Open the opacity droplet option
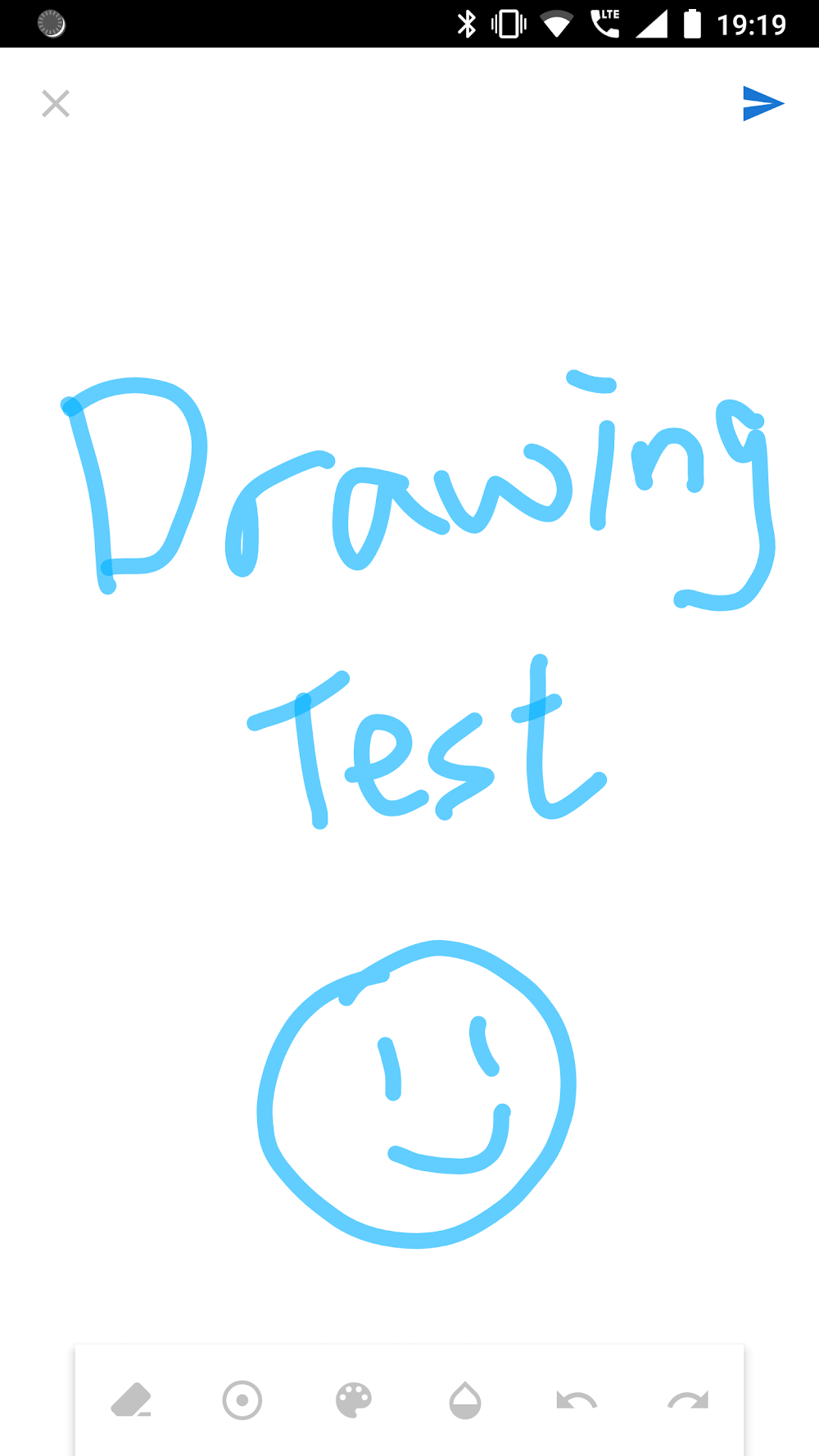Screen dimensions: 819x1456 pyautogui.click(x=465, y=1400)
